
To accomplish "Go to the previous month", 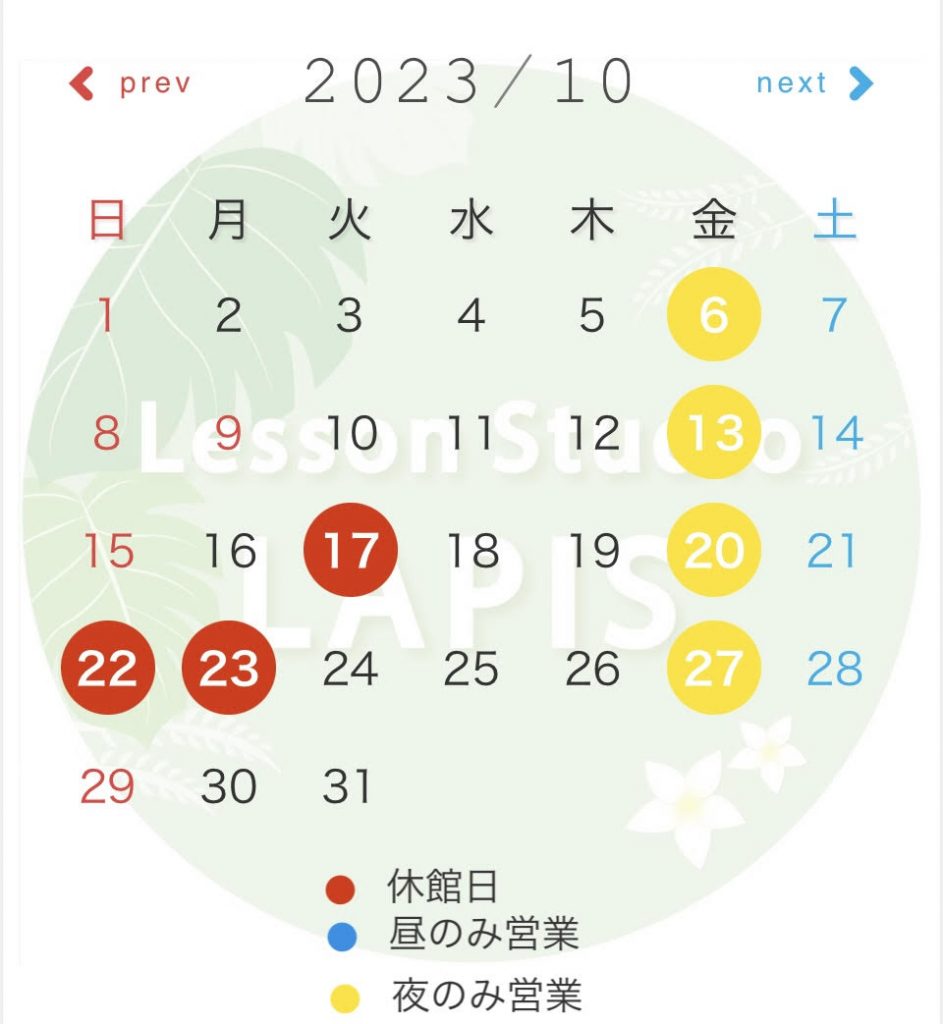I will click(129, 83).
